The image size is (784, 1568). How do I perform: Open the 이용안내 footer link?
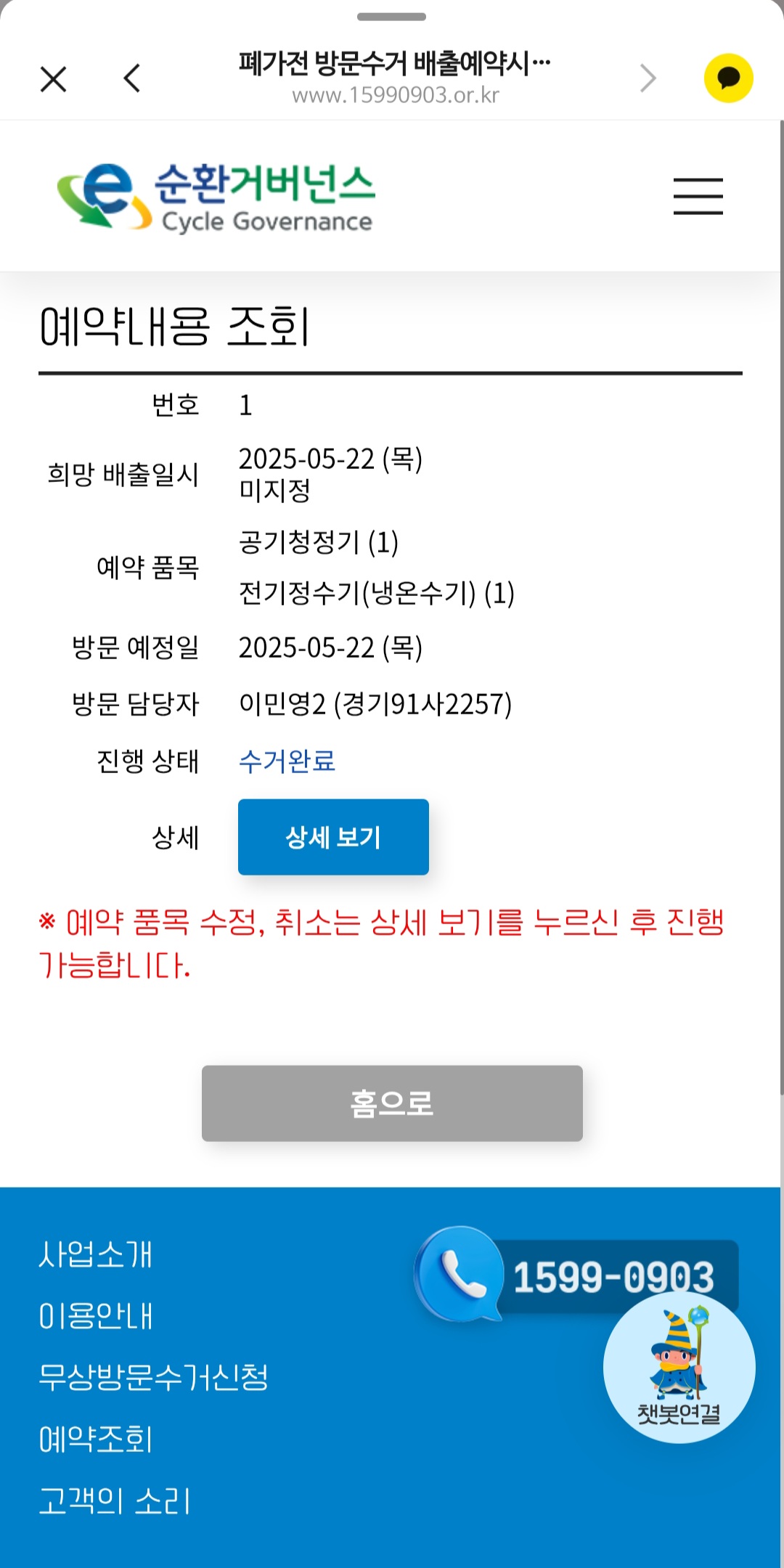coord(96,1315)
